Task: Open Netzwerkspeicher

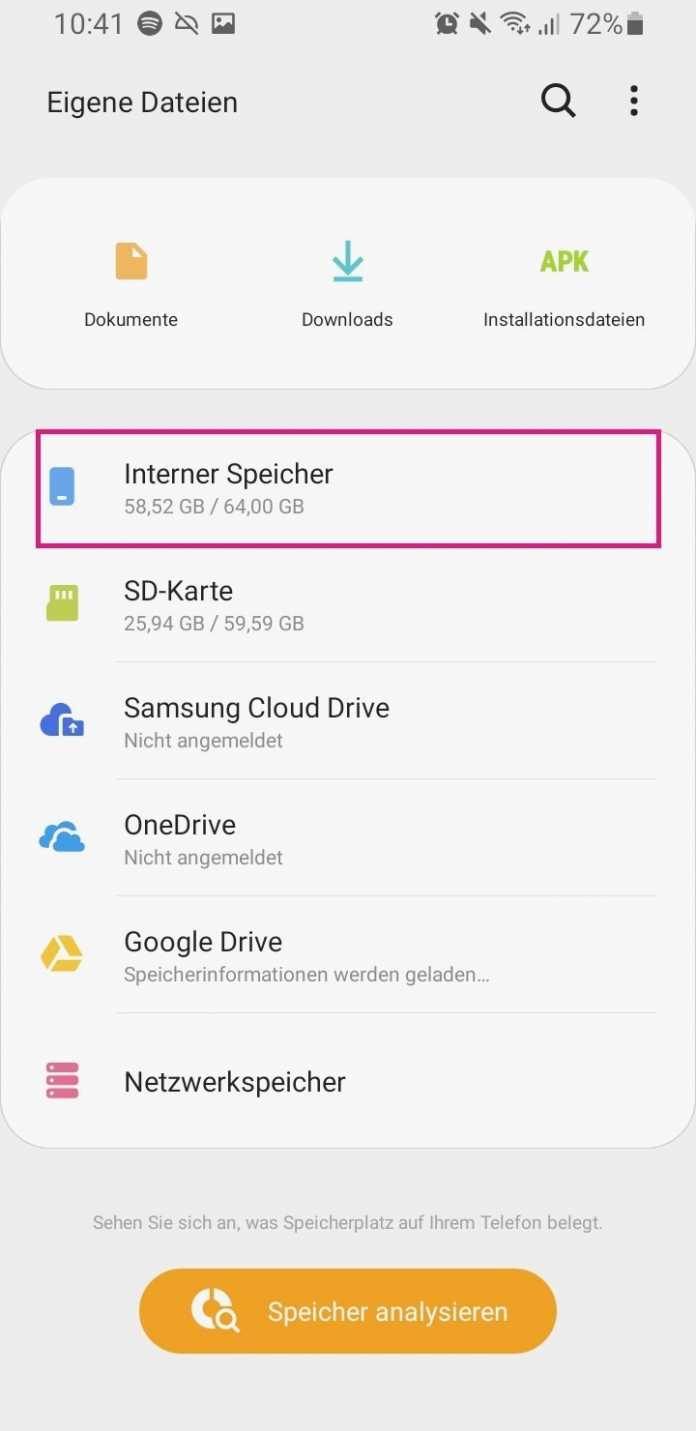Action: [x=348, y=1082]
